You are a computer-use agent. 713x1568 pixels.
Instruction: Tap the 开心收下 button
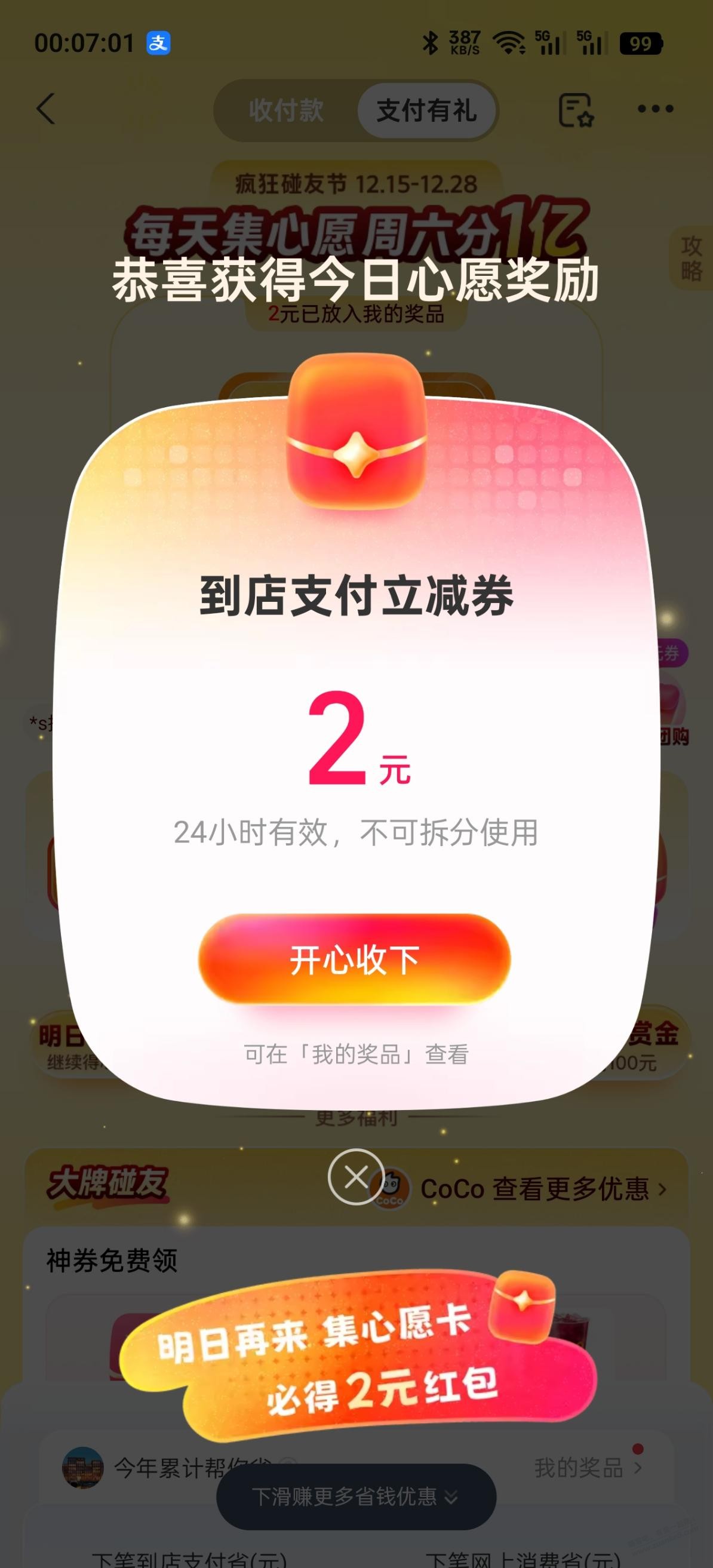tap(354, 960)
